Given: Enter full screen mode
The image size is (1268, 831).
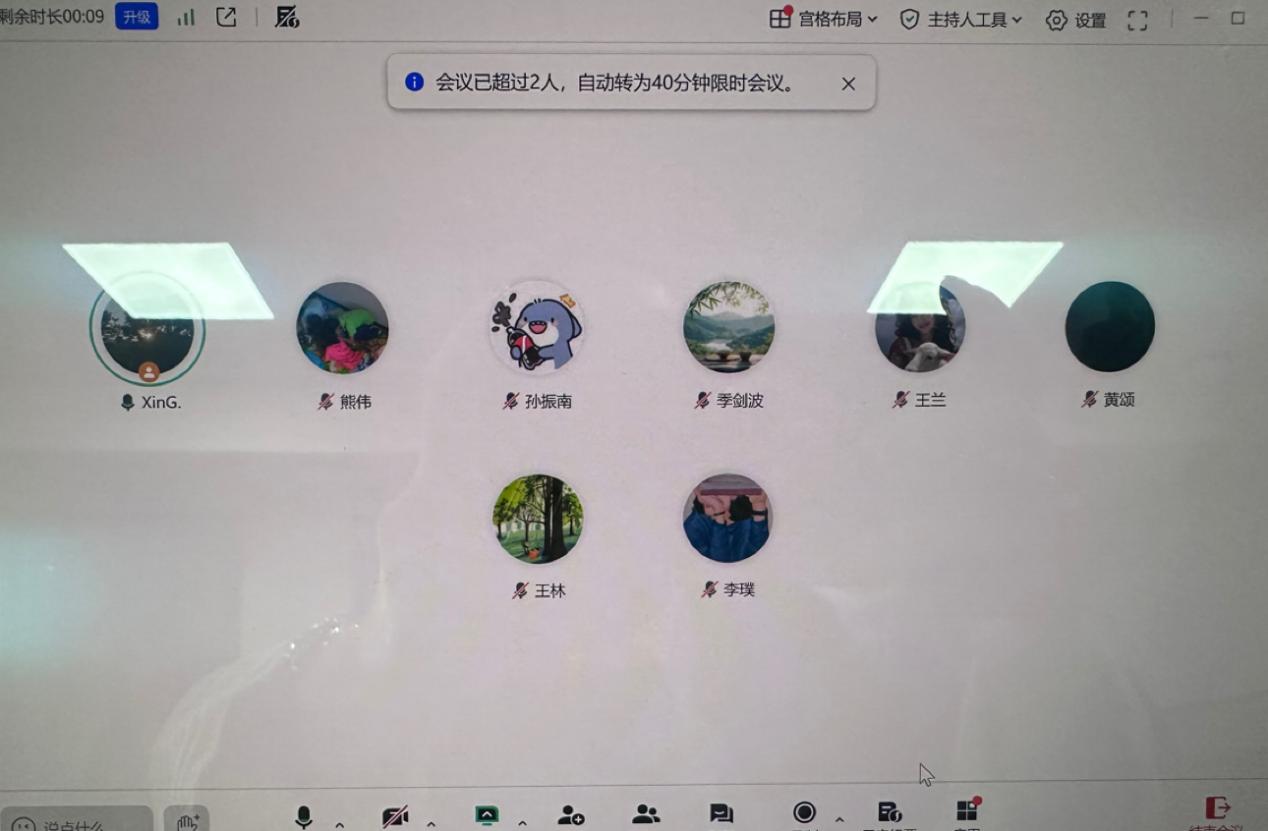Looking at the screenshot, I should (x=1137, y=20).
